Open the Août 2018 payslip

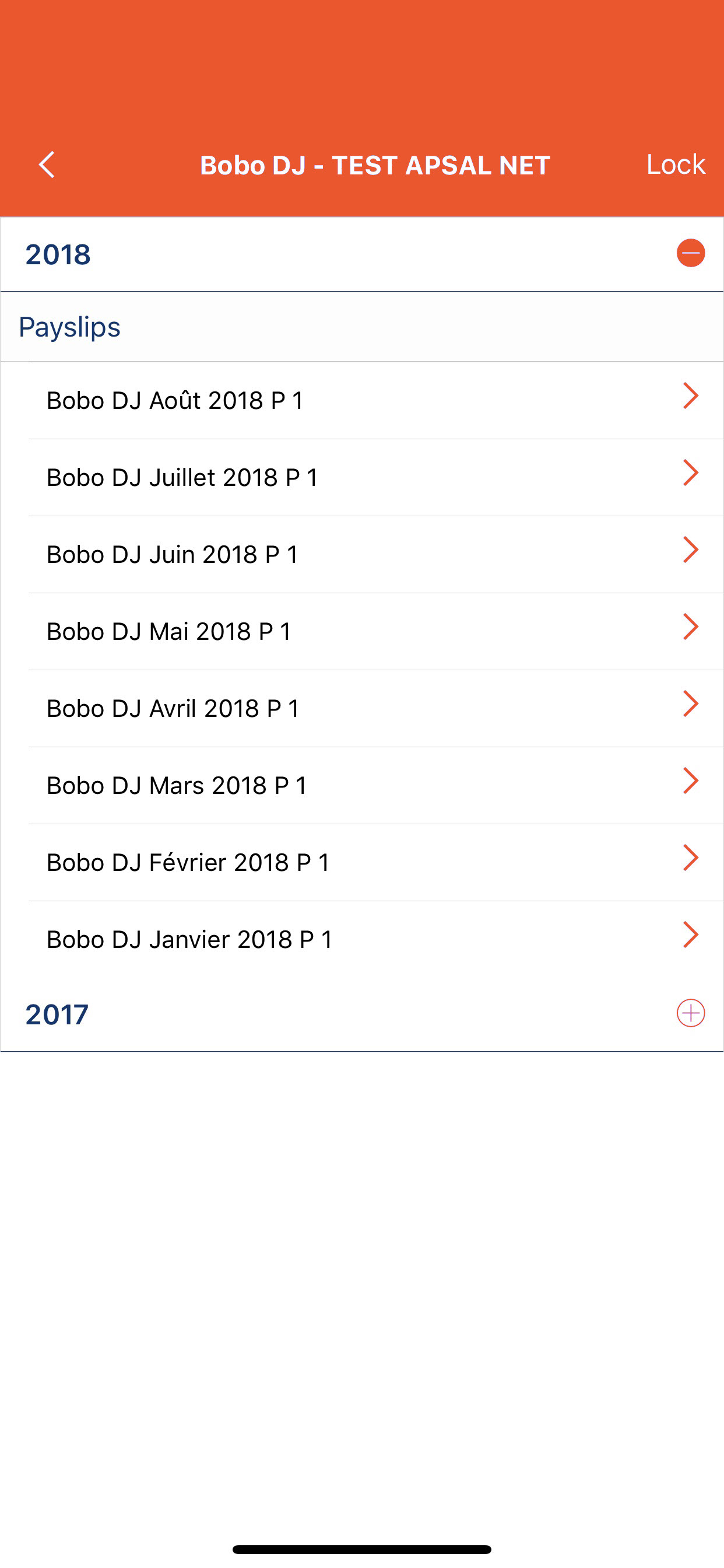point(365,401)
